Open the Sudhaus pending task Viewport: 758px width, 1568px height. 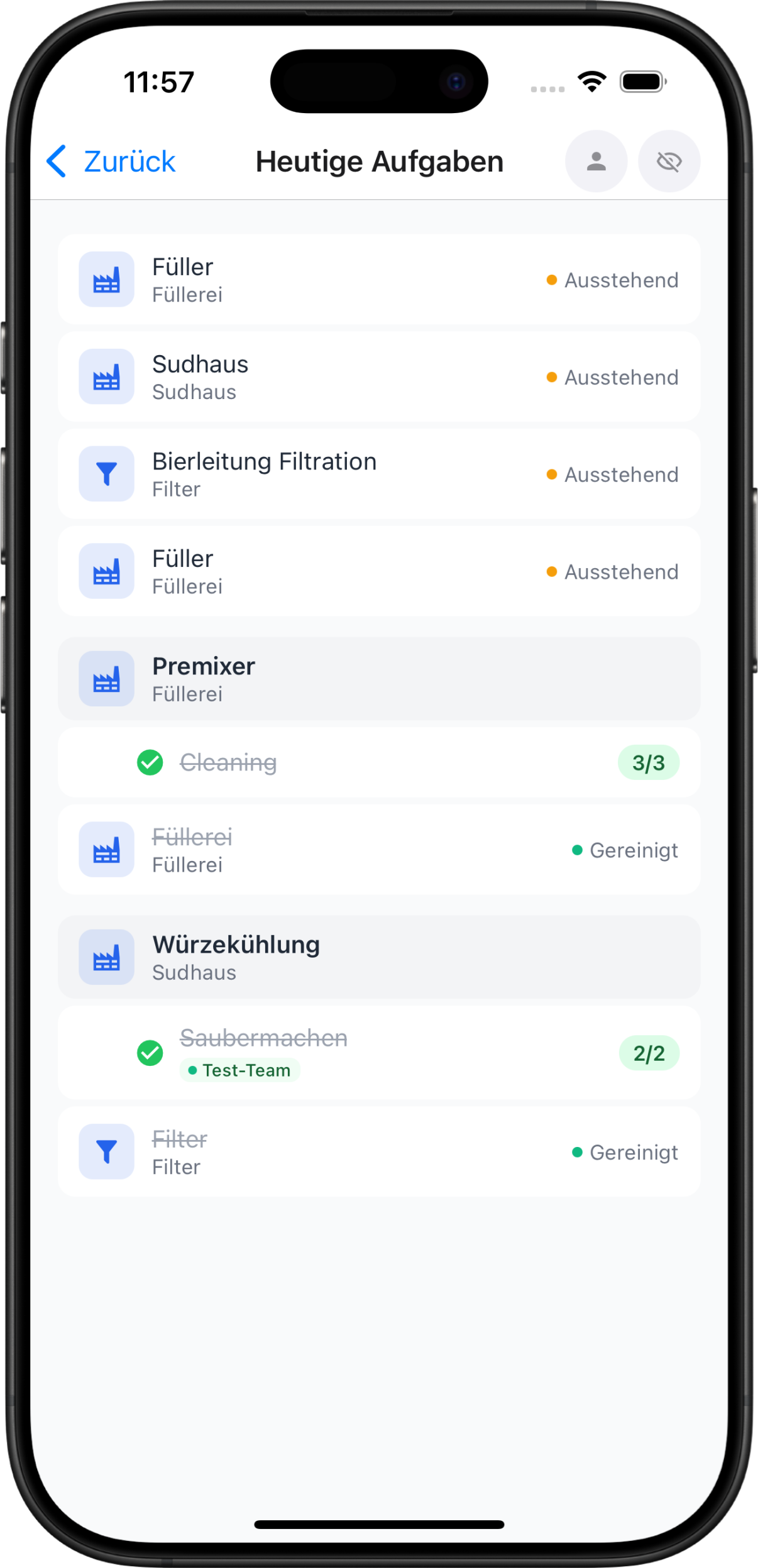[378, 377]
